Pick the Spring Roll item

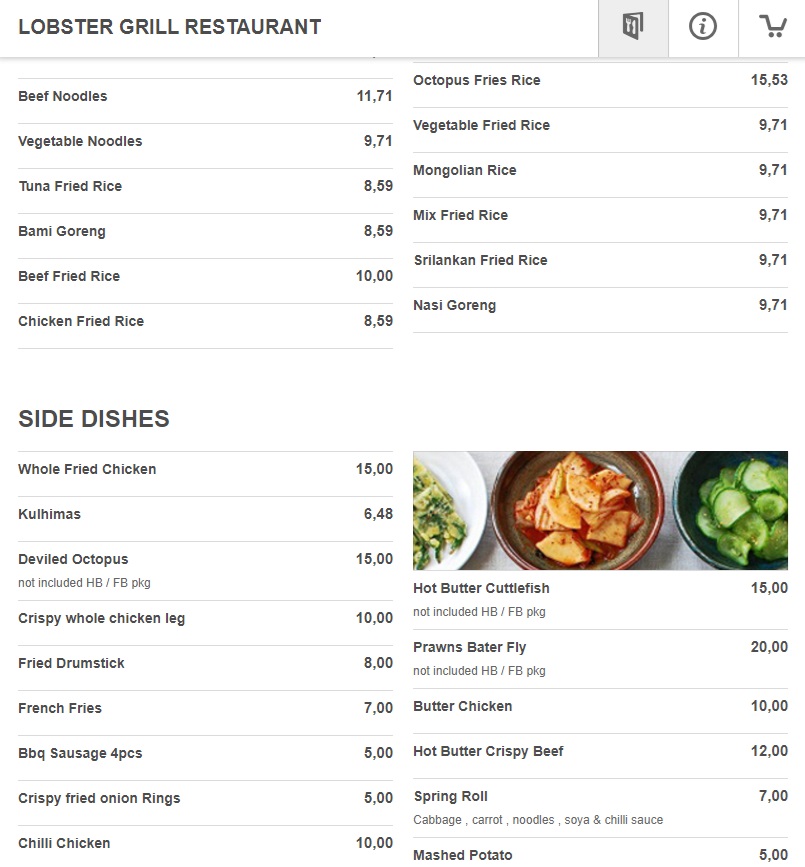[x=451, y=797]
